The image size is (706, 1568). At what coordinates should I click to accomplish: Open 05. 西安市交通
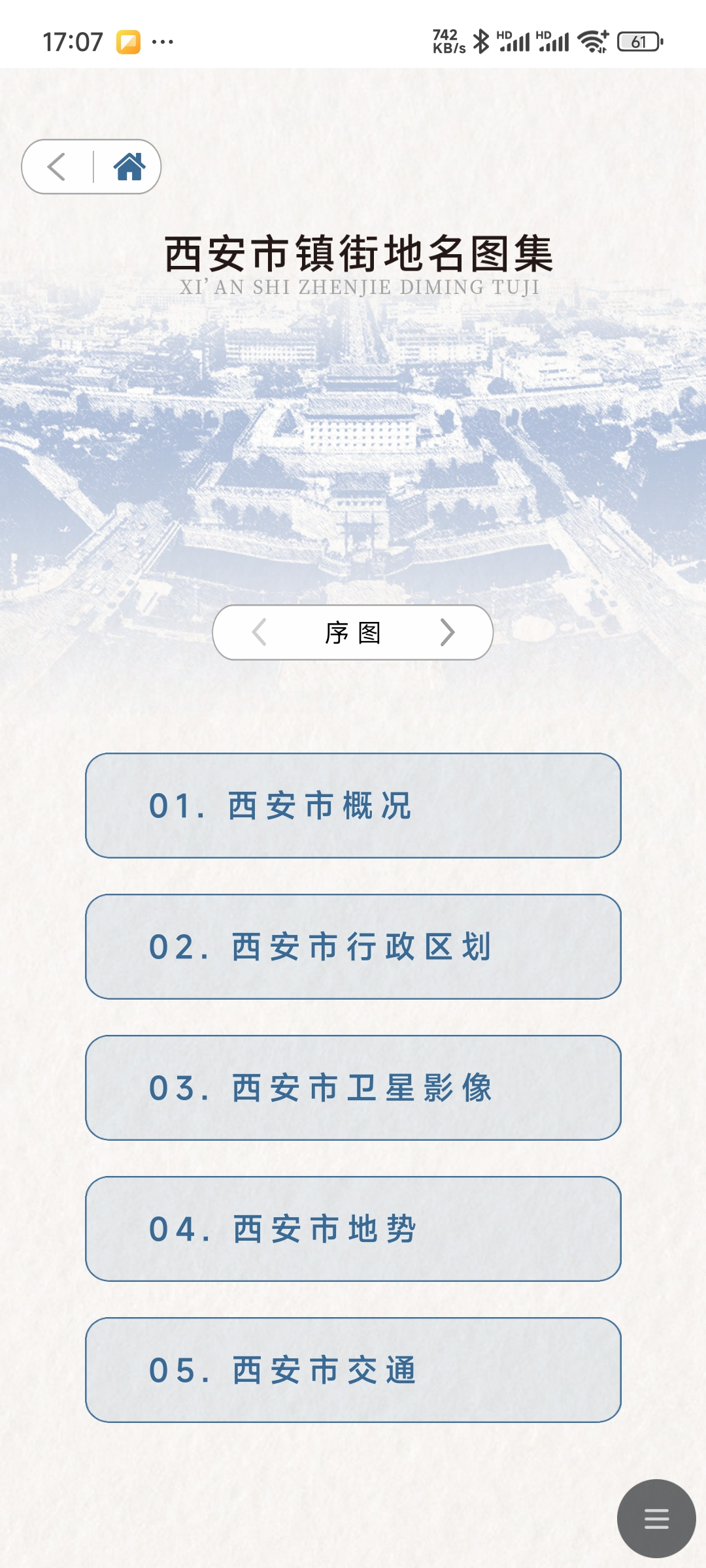pos(353,1370)
